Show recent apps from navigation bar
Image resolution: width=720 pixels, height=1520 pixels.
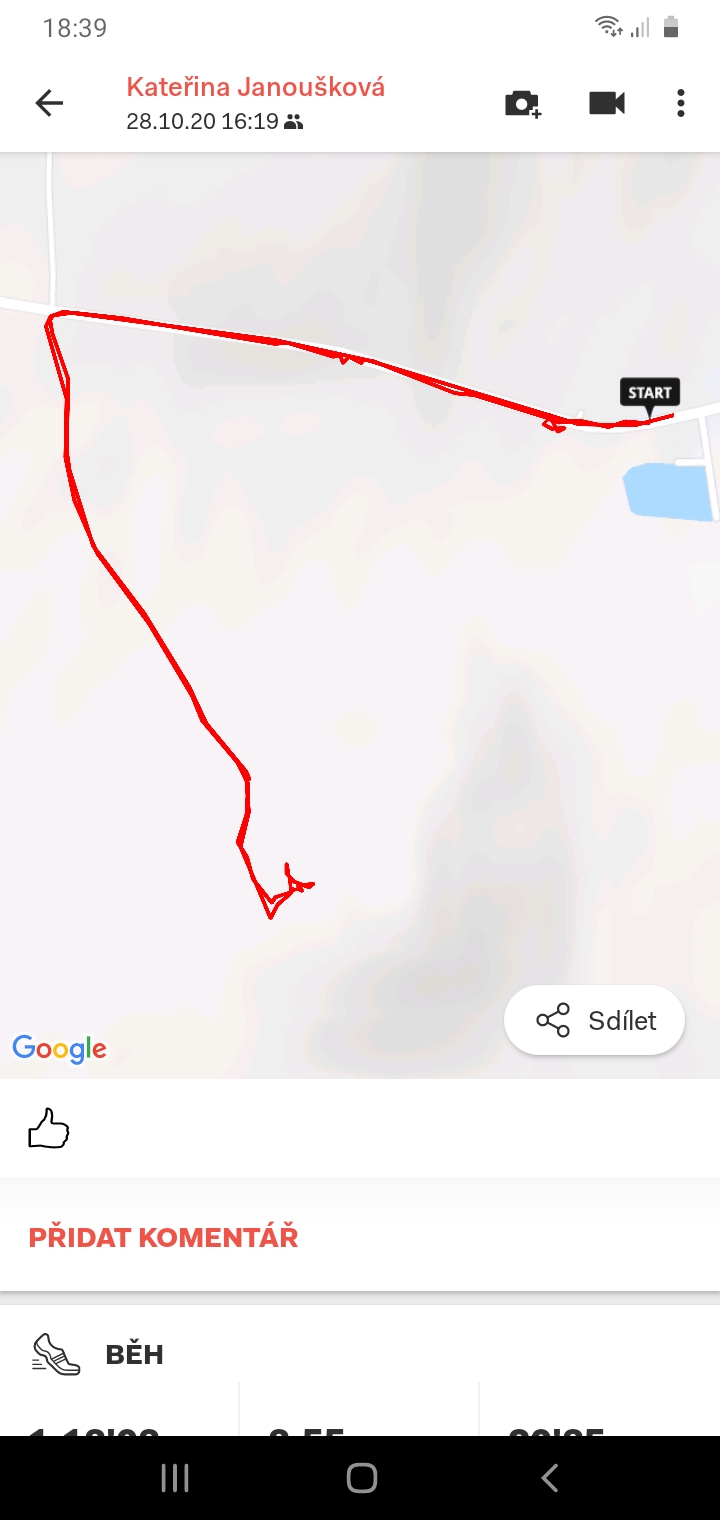click(175, 1478)
